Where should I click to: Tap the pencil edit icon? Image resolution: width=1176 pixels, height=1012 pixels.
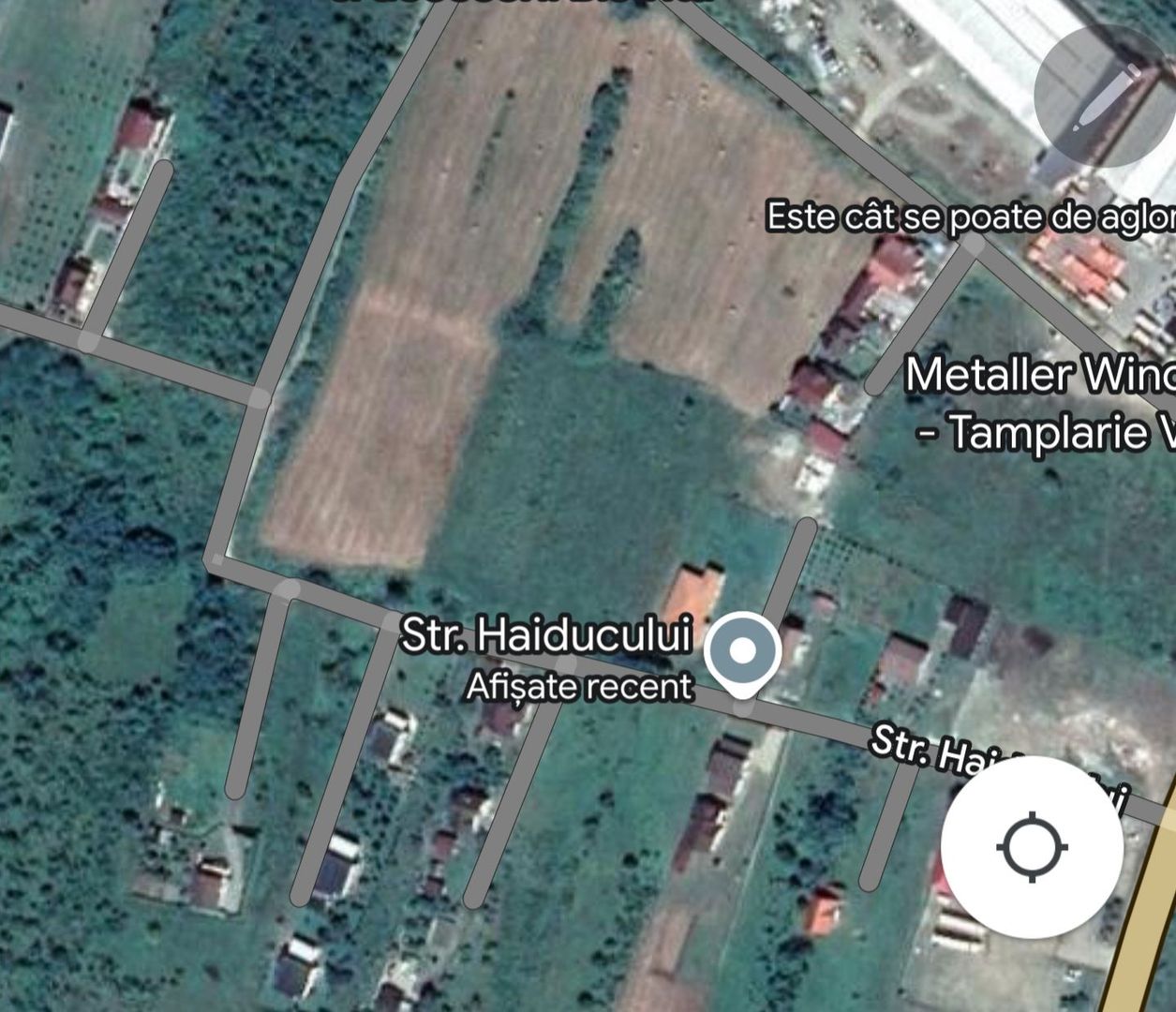[x=1105, y=97]
